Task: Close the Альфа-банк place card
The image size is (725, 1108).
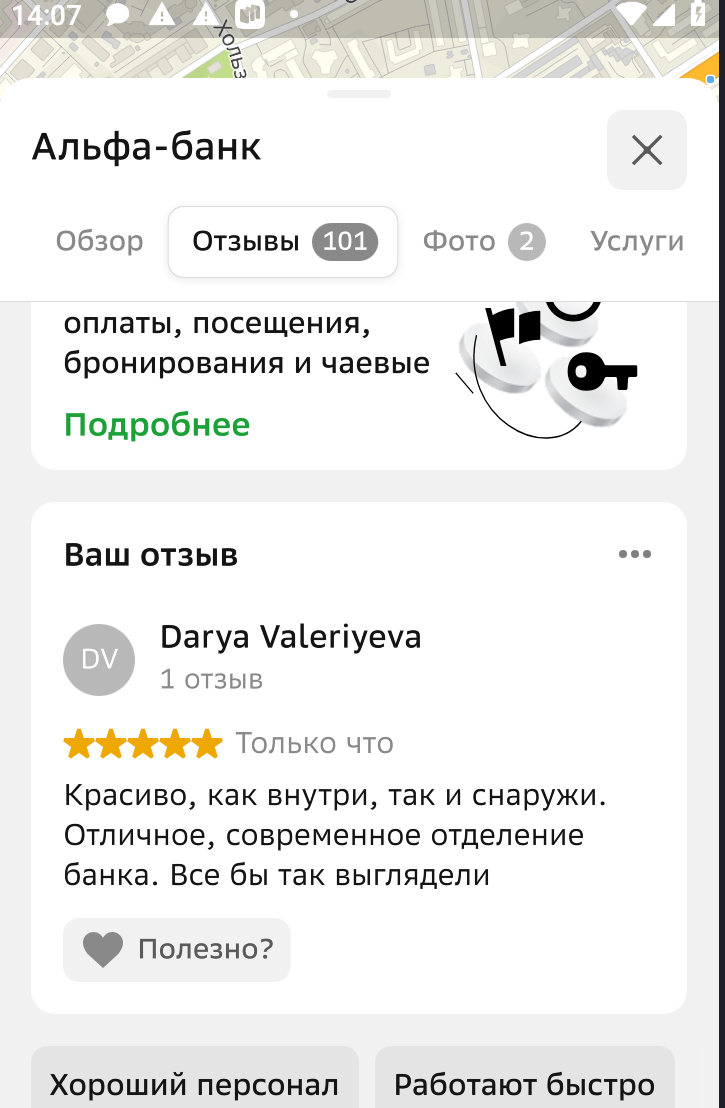Action: [646, 150]
